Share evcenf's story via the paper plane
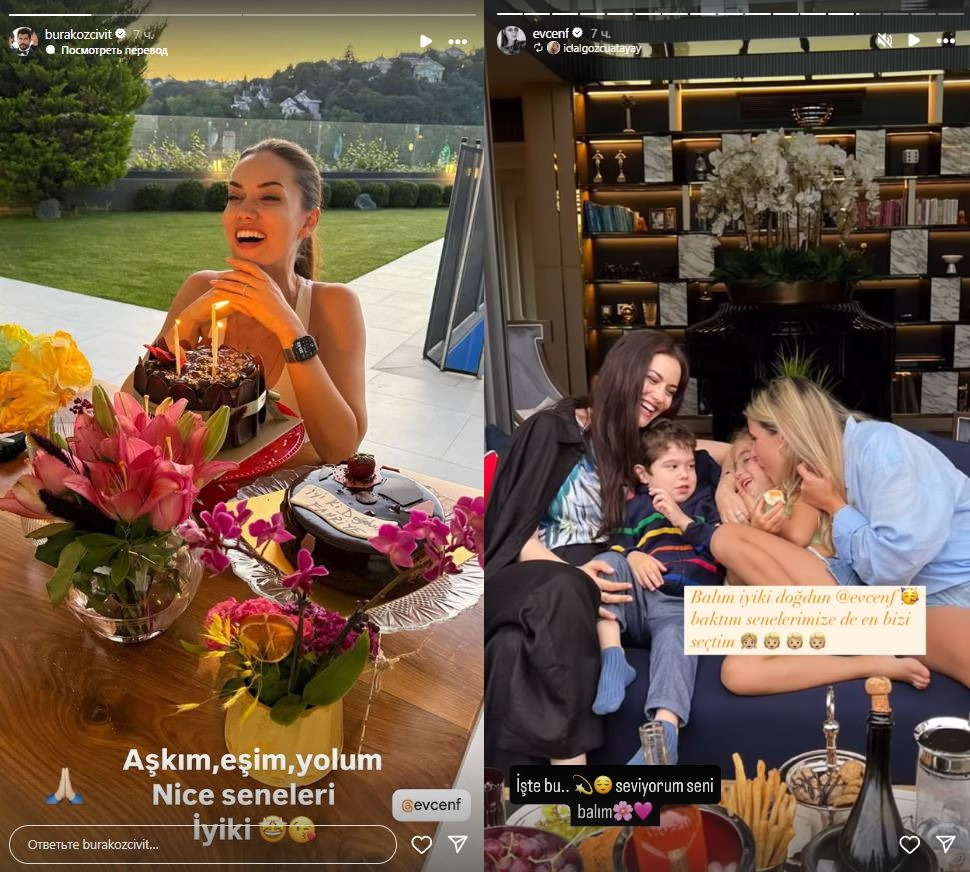Viewport: 970px width, 872px height. tap(945, 844)
